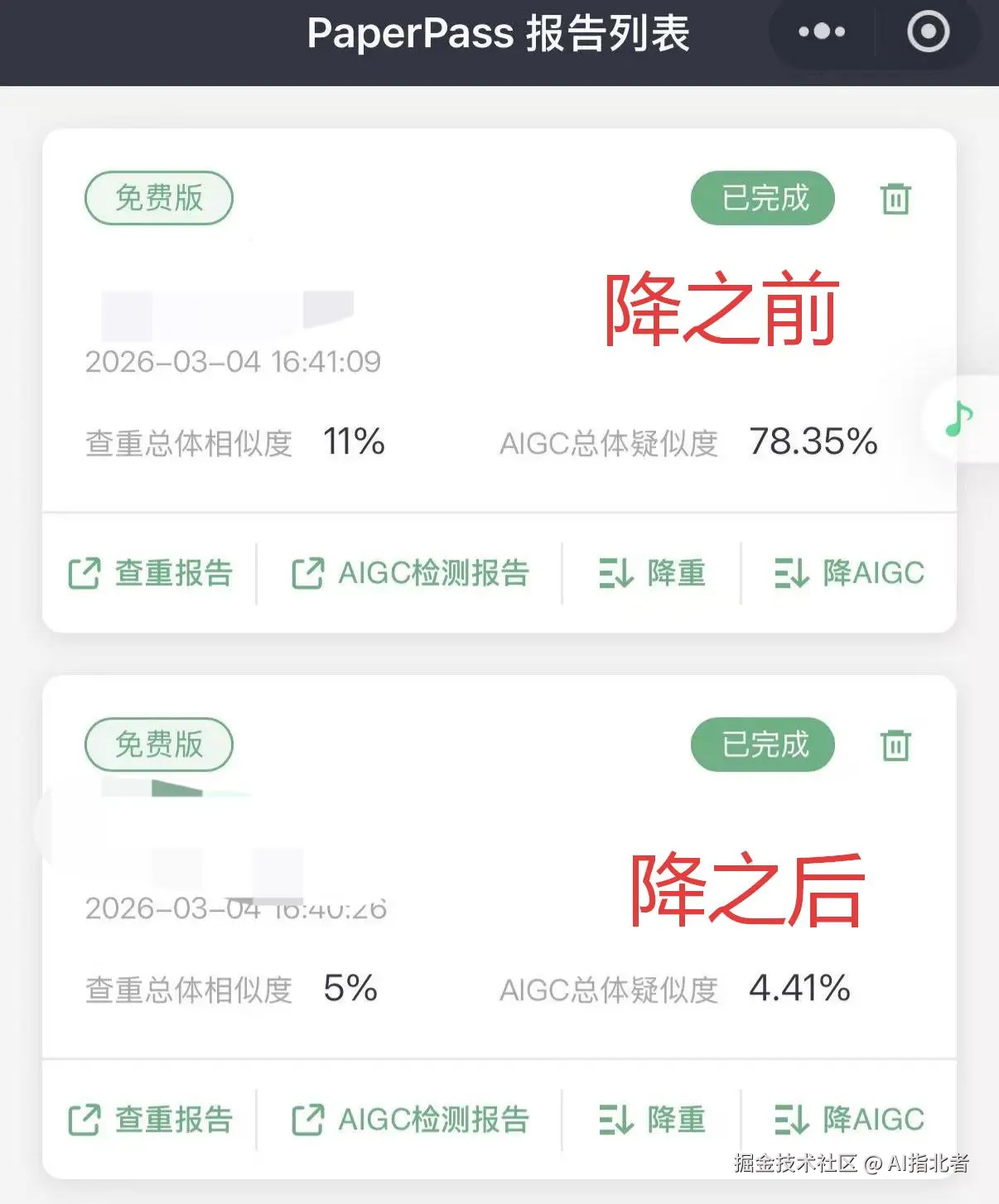This screenshot has width=999, height=1204.
Task: Click the 已完成 badge on the second card
Action: click(x=762, y=744)
